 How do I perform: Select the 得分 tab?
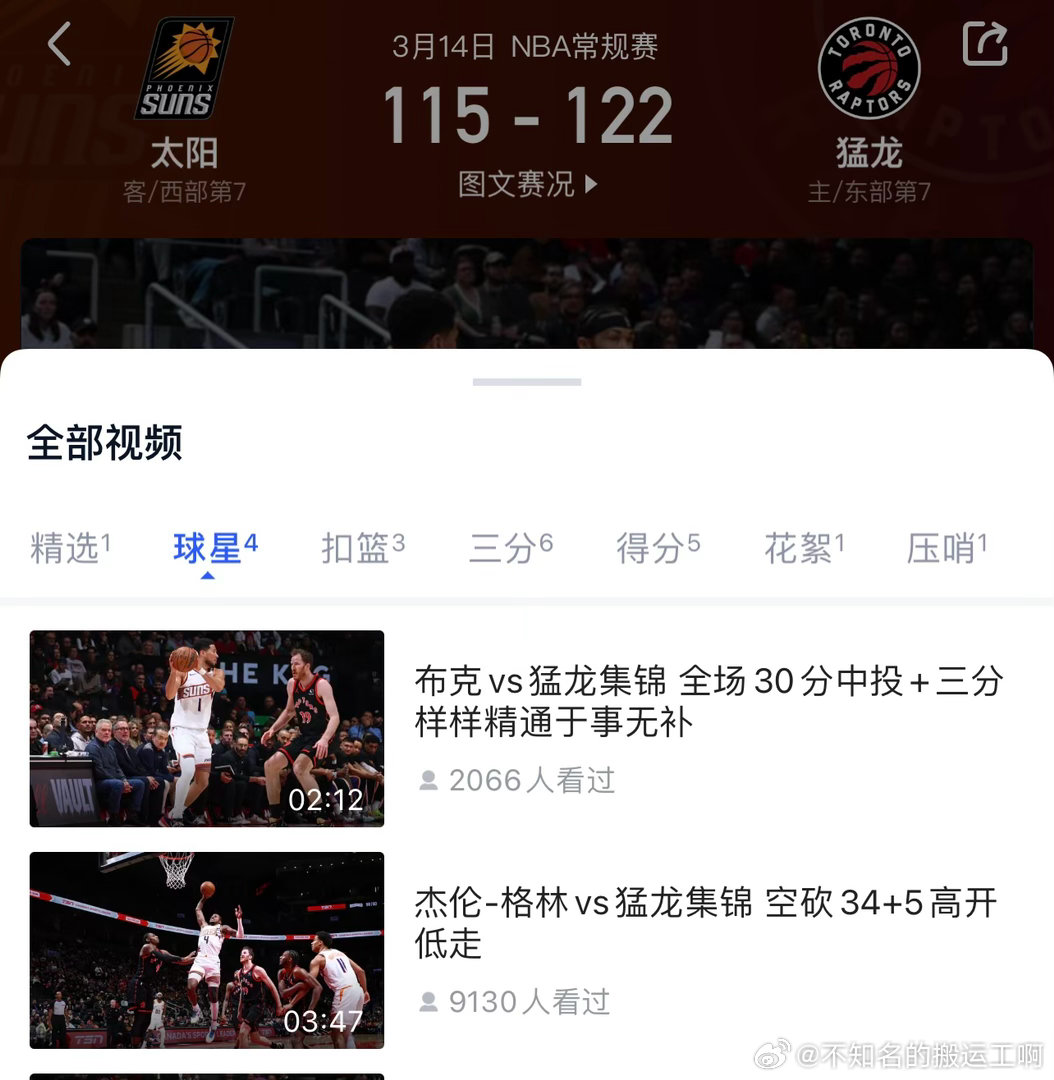tap(648, 548)
